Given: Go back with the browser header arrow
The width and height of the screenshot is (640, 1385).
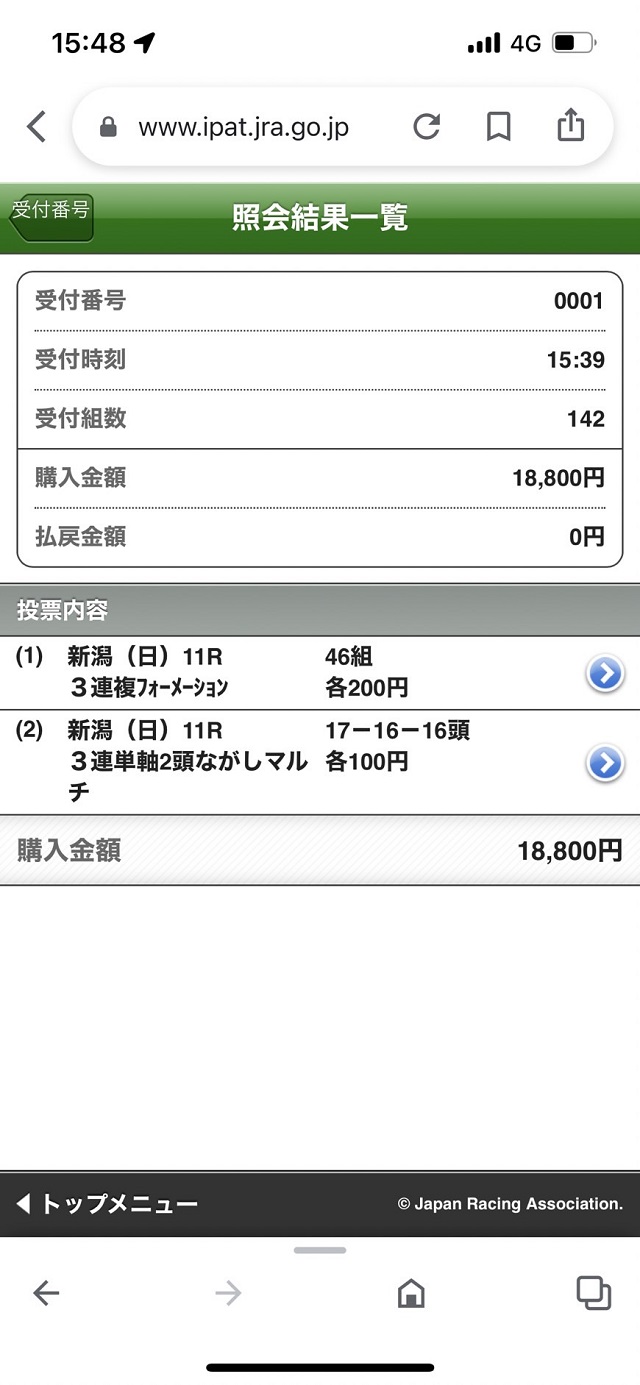Looking at the screenshot, I should coord(37,127).
